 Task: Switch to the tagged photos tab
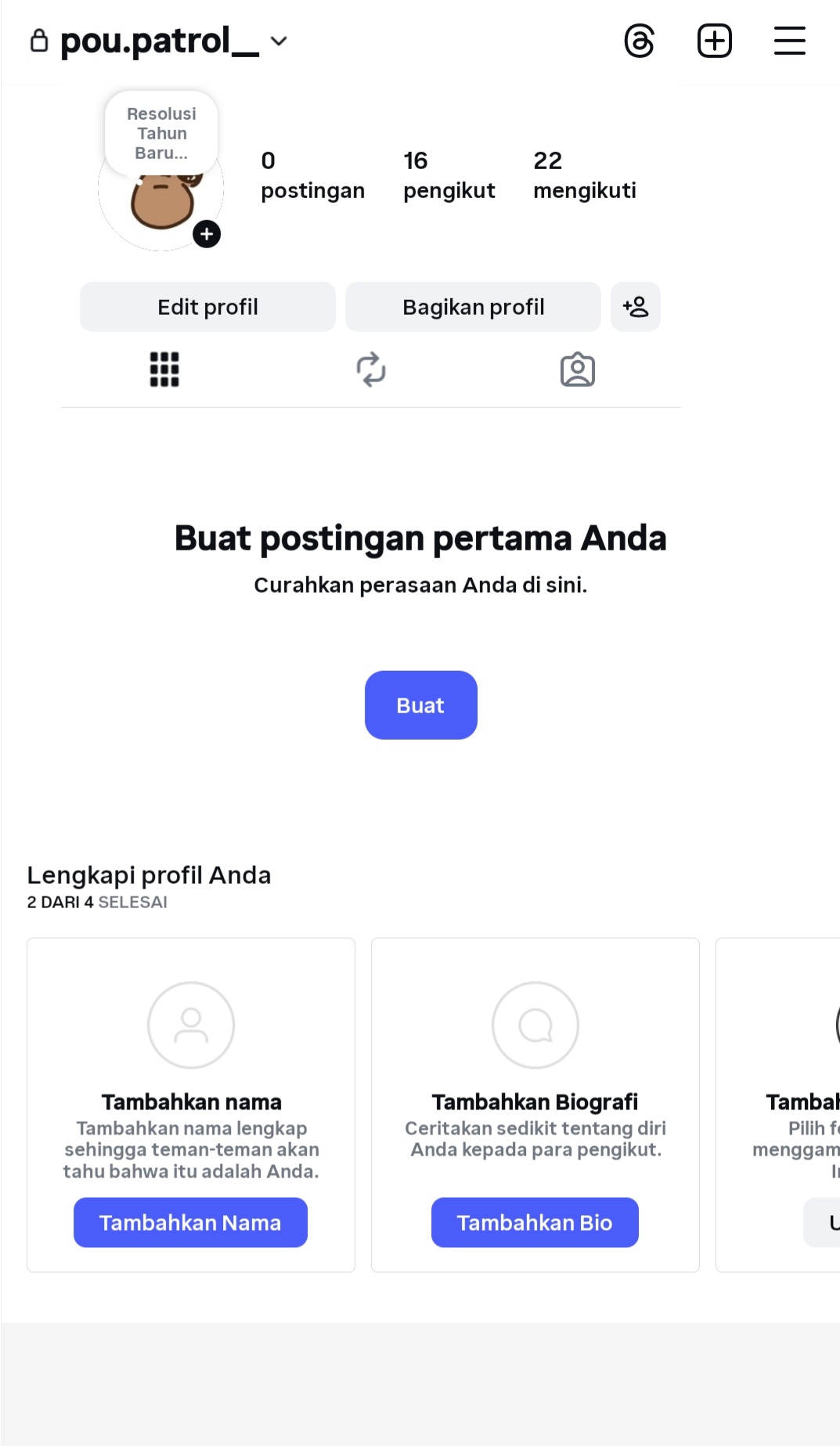[x=578, y=370]
